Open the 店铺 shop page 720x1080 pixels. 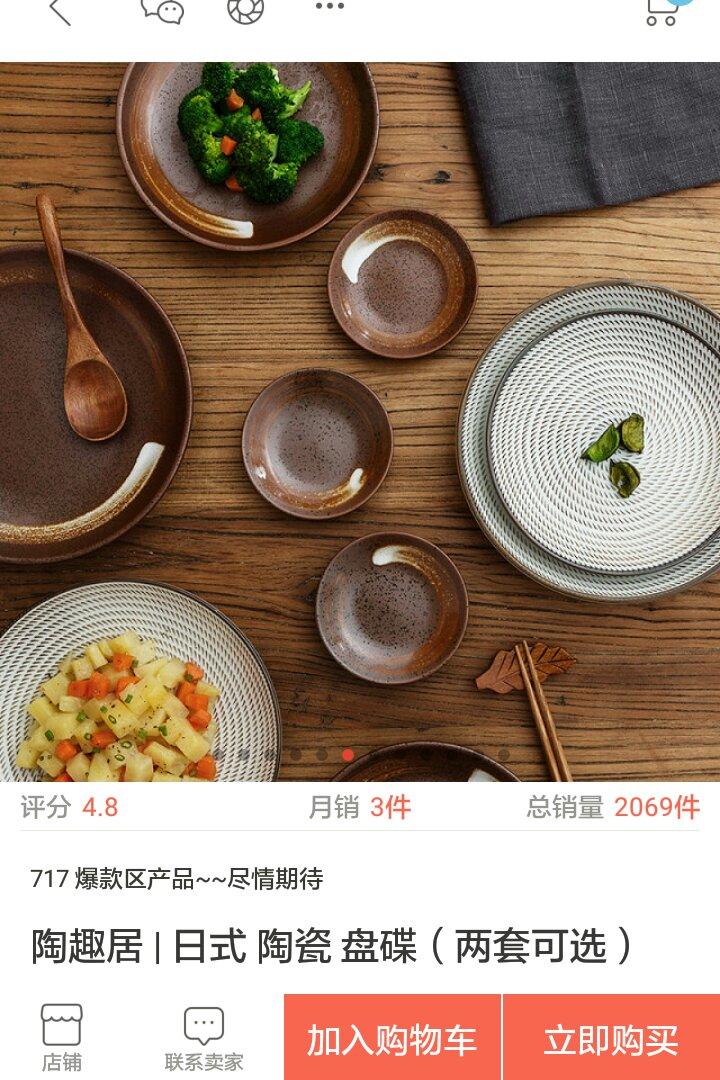[x=62, y=1038]
